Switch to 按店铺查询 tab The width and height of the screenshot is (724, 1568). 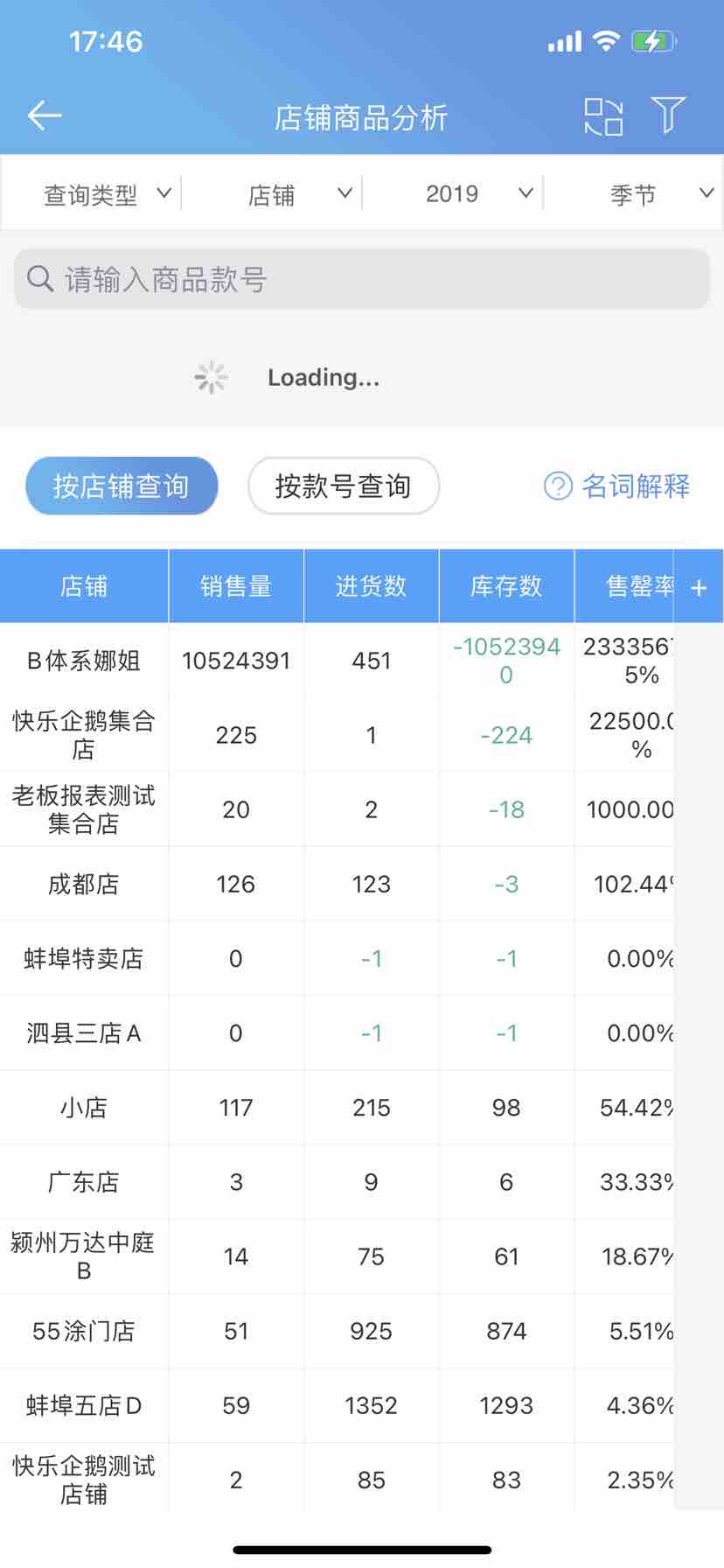coord(122,486)
